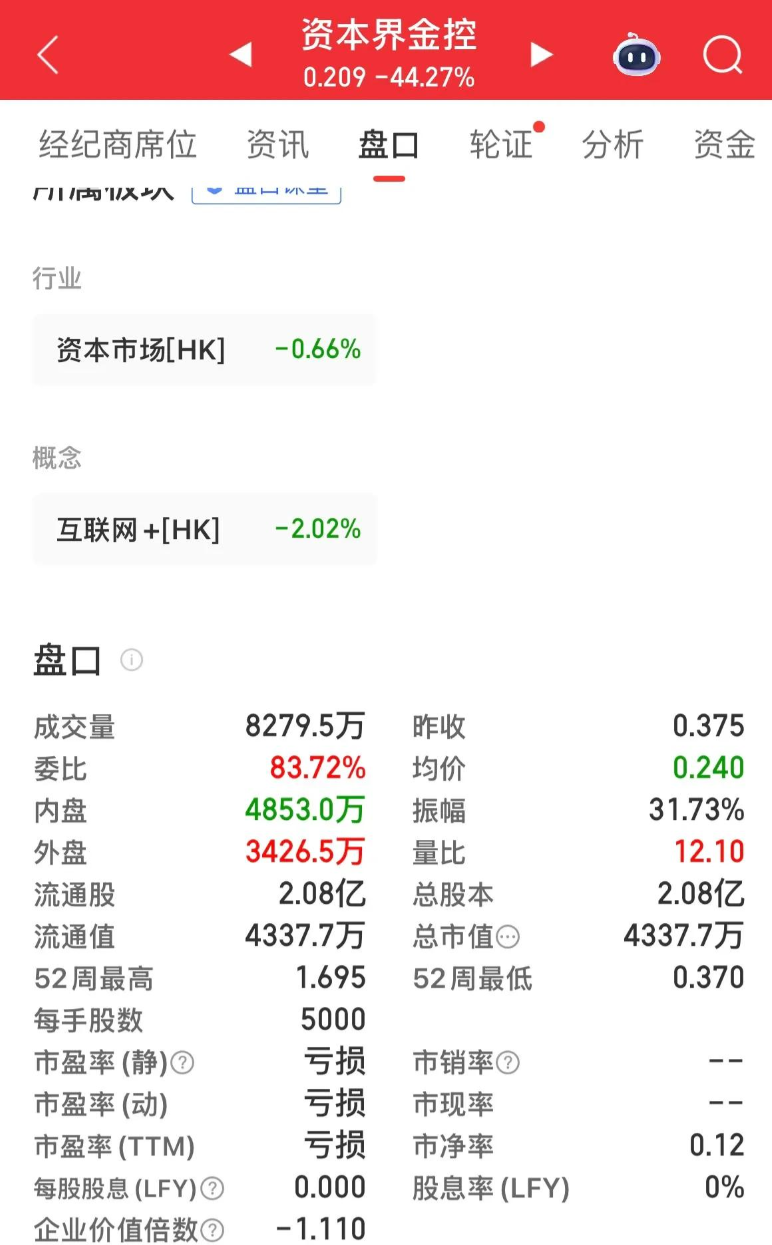Switch to the previous stock

(240, 54)
